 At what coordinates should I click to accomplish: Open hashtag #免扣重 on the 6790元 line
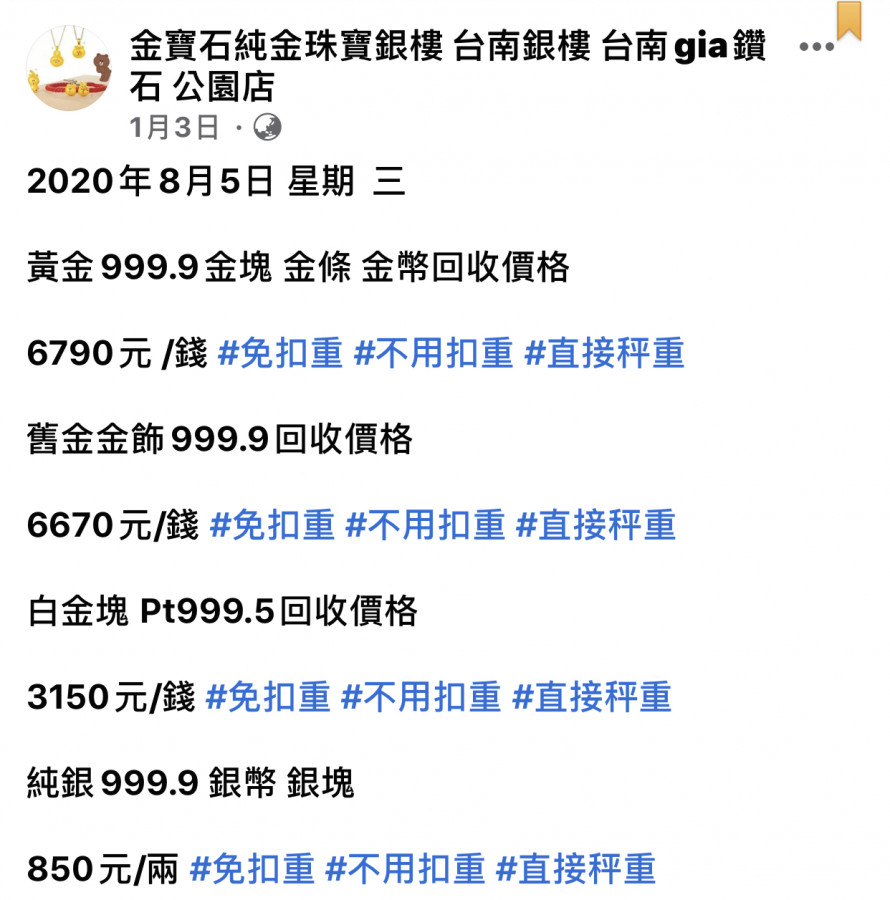[x=279, y=353]
